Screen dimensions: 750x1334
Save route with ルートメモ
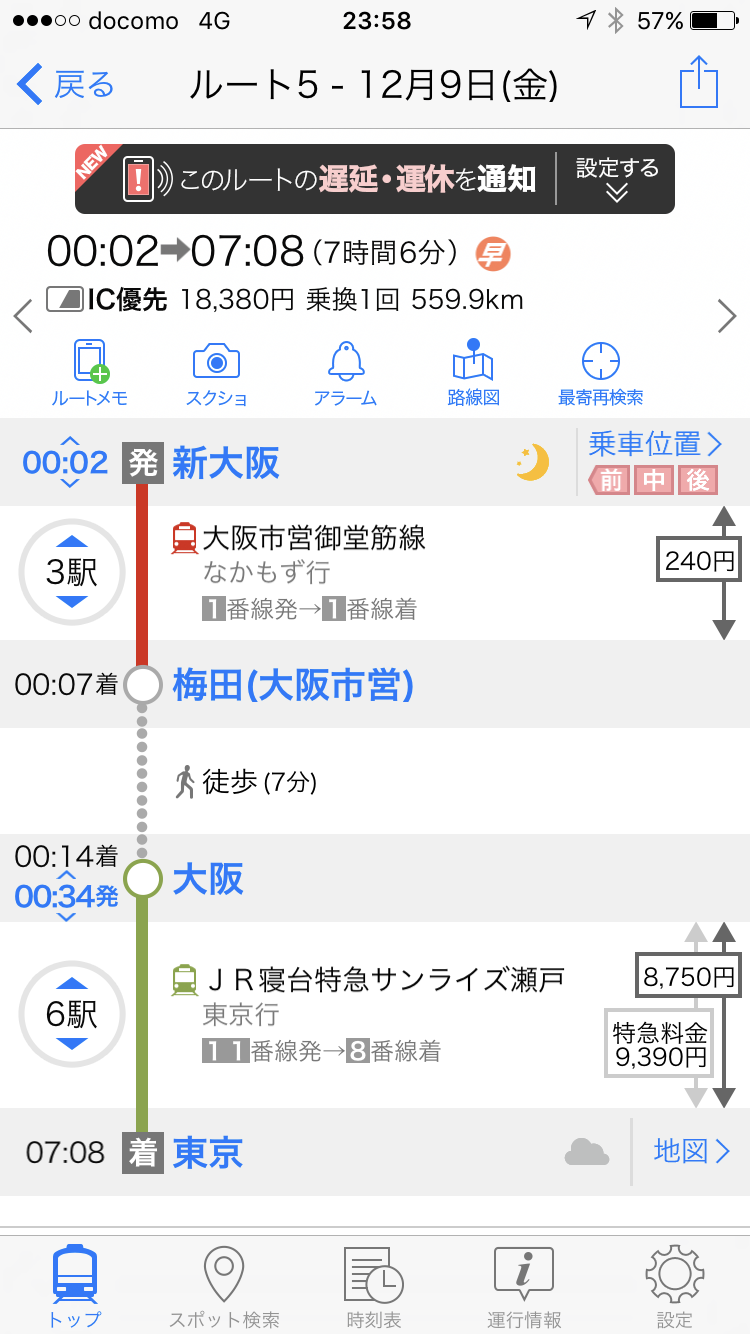coord(90,373)
